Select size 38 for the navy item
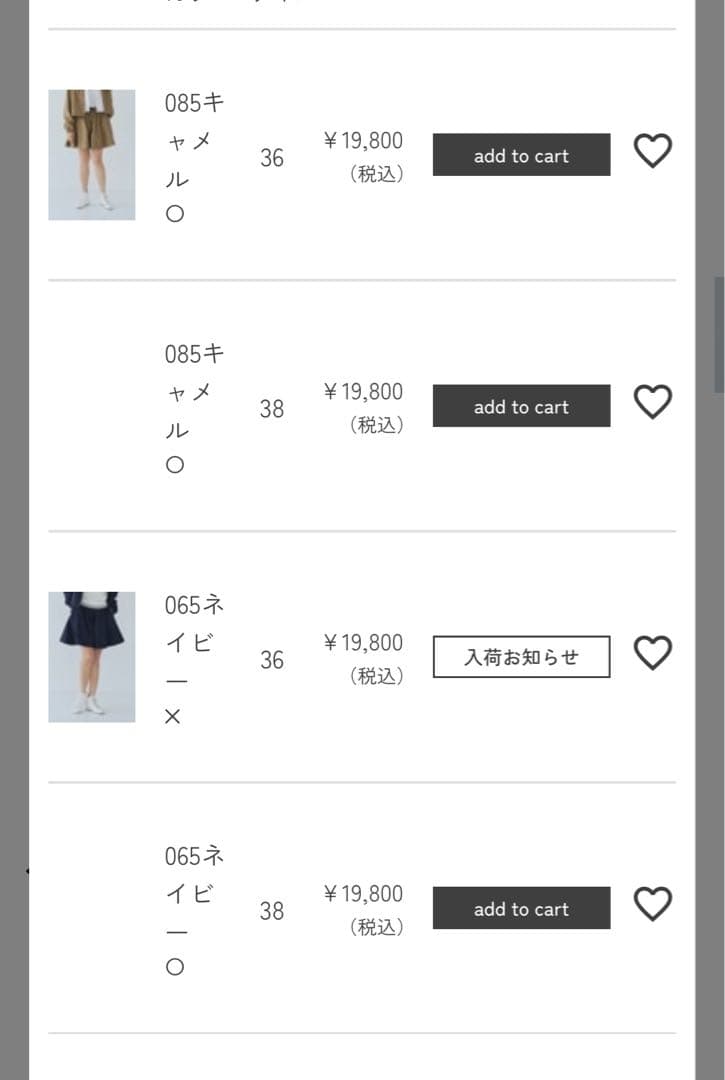Viewport: 725px width, 1080px height. [271, 911]
